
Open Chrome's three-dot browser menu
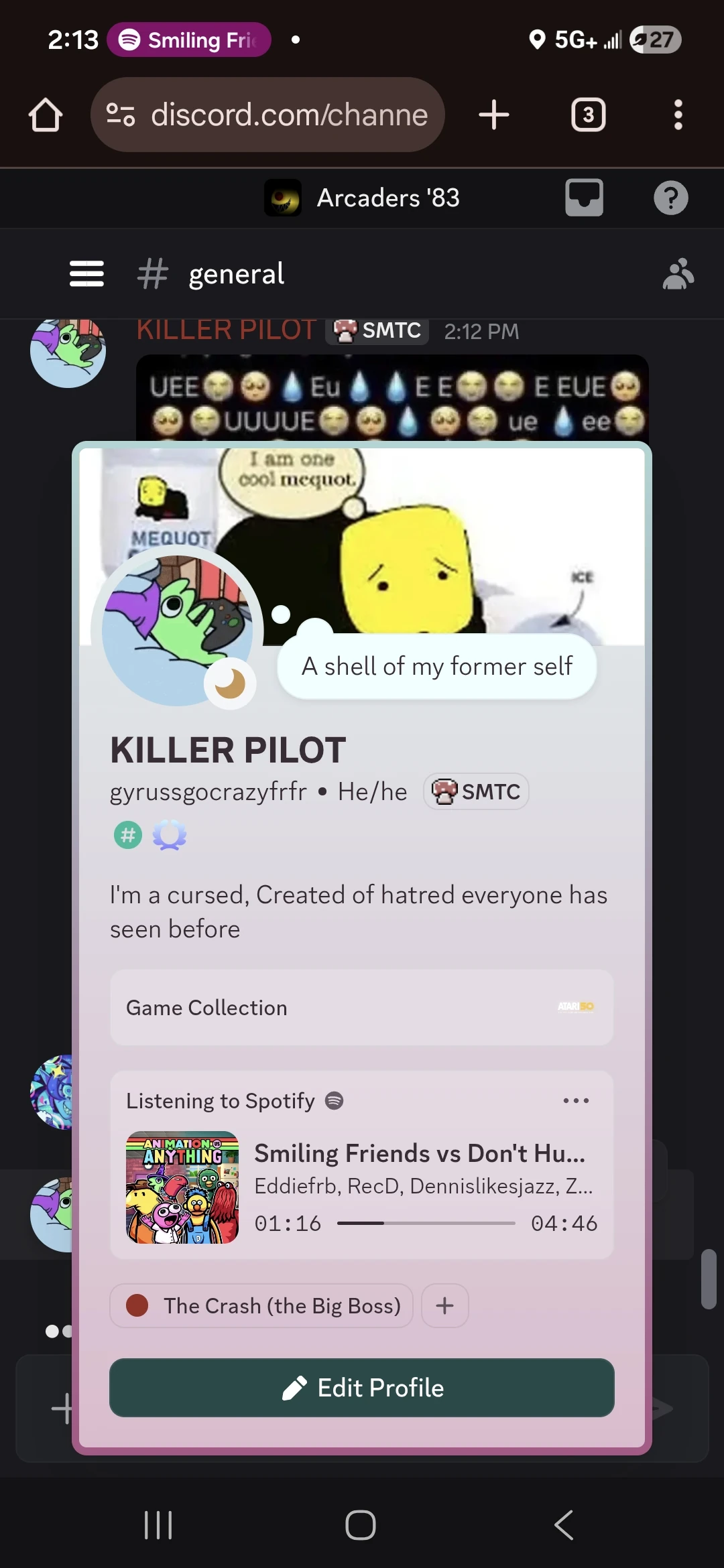[678, 114]
